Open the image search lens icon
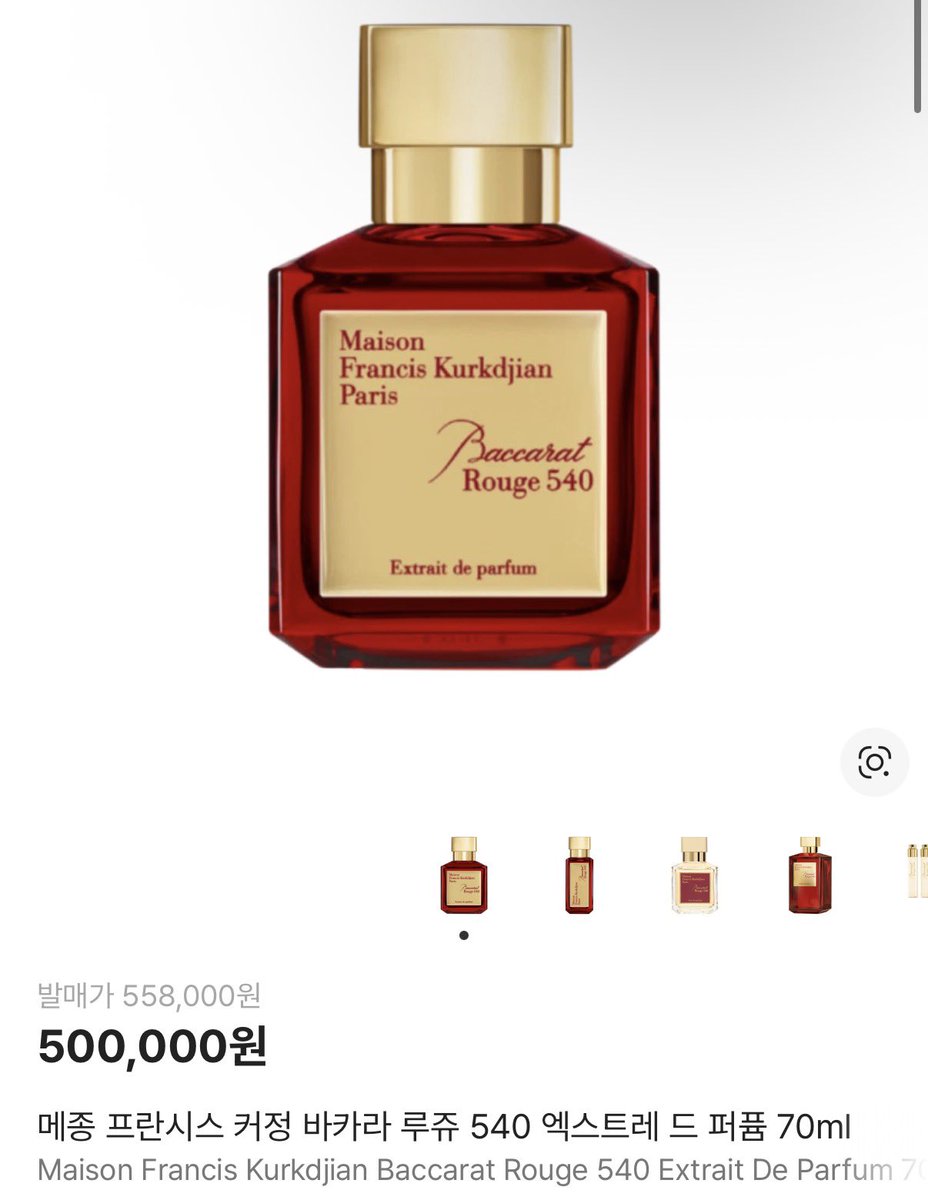 (875, 763)
